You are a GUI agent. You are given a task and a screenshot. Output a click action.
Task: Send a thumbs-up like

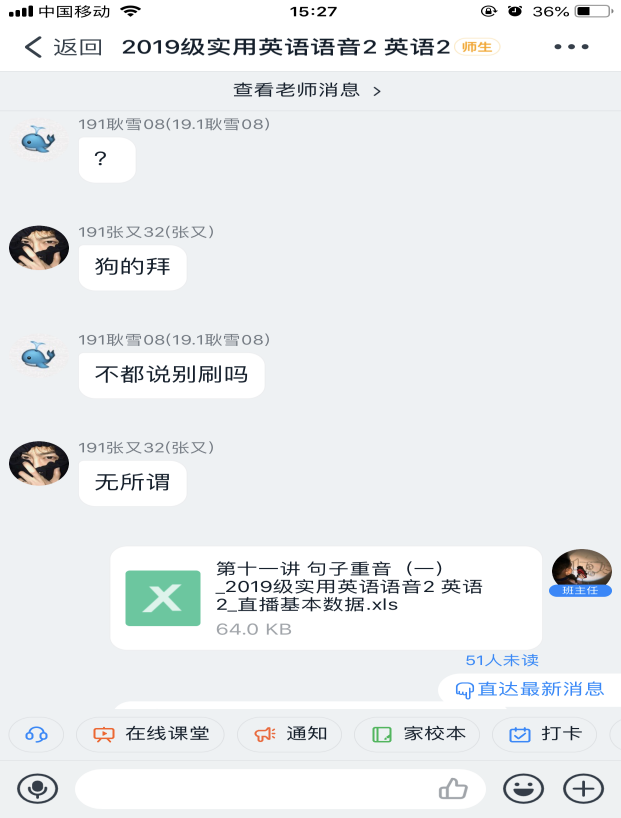[453, 789]
